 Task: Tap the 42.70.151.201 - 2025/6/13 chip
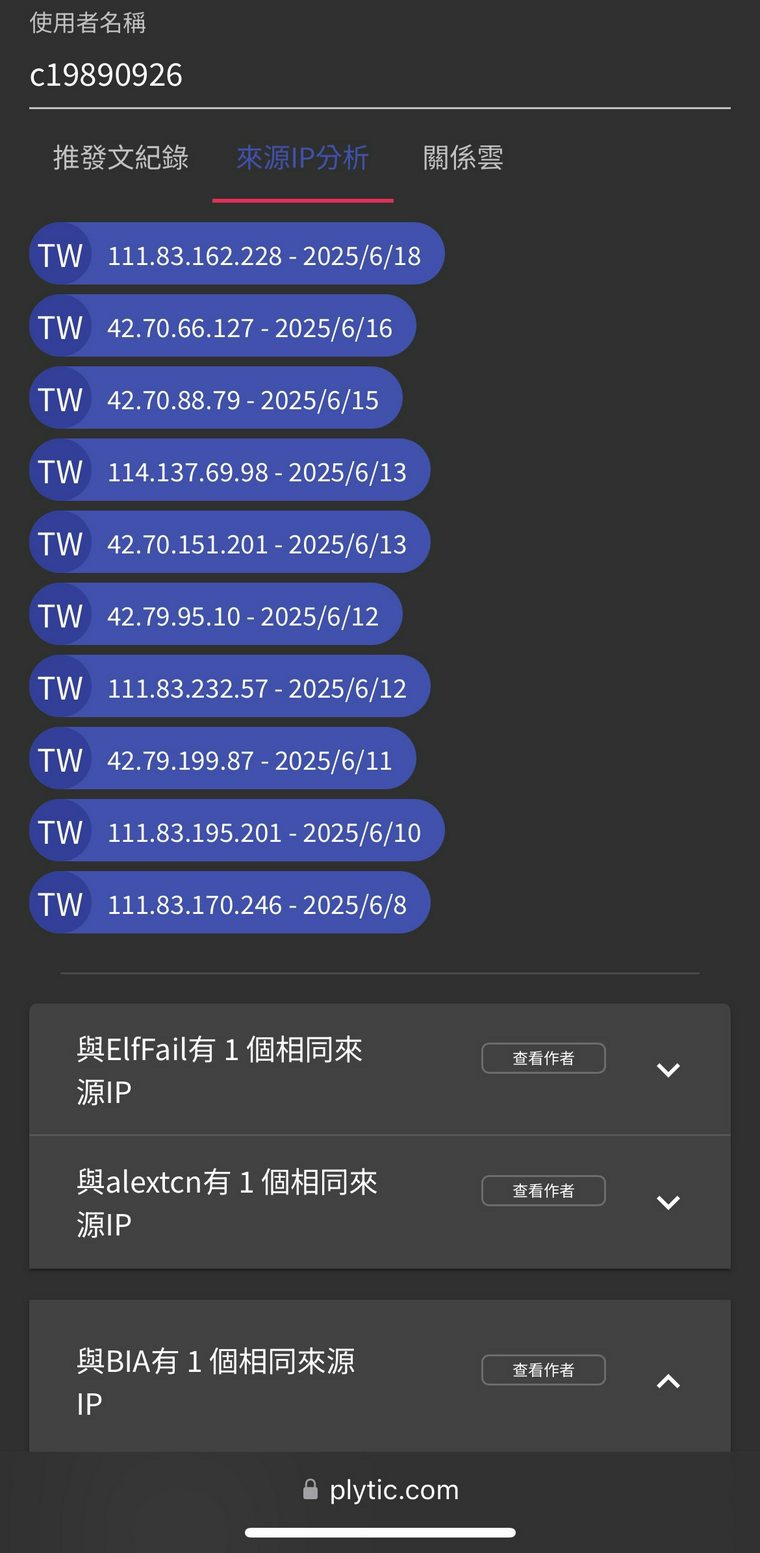230,543
